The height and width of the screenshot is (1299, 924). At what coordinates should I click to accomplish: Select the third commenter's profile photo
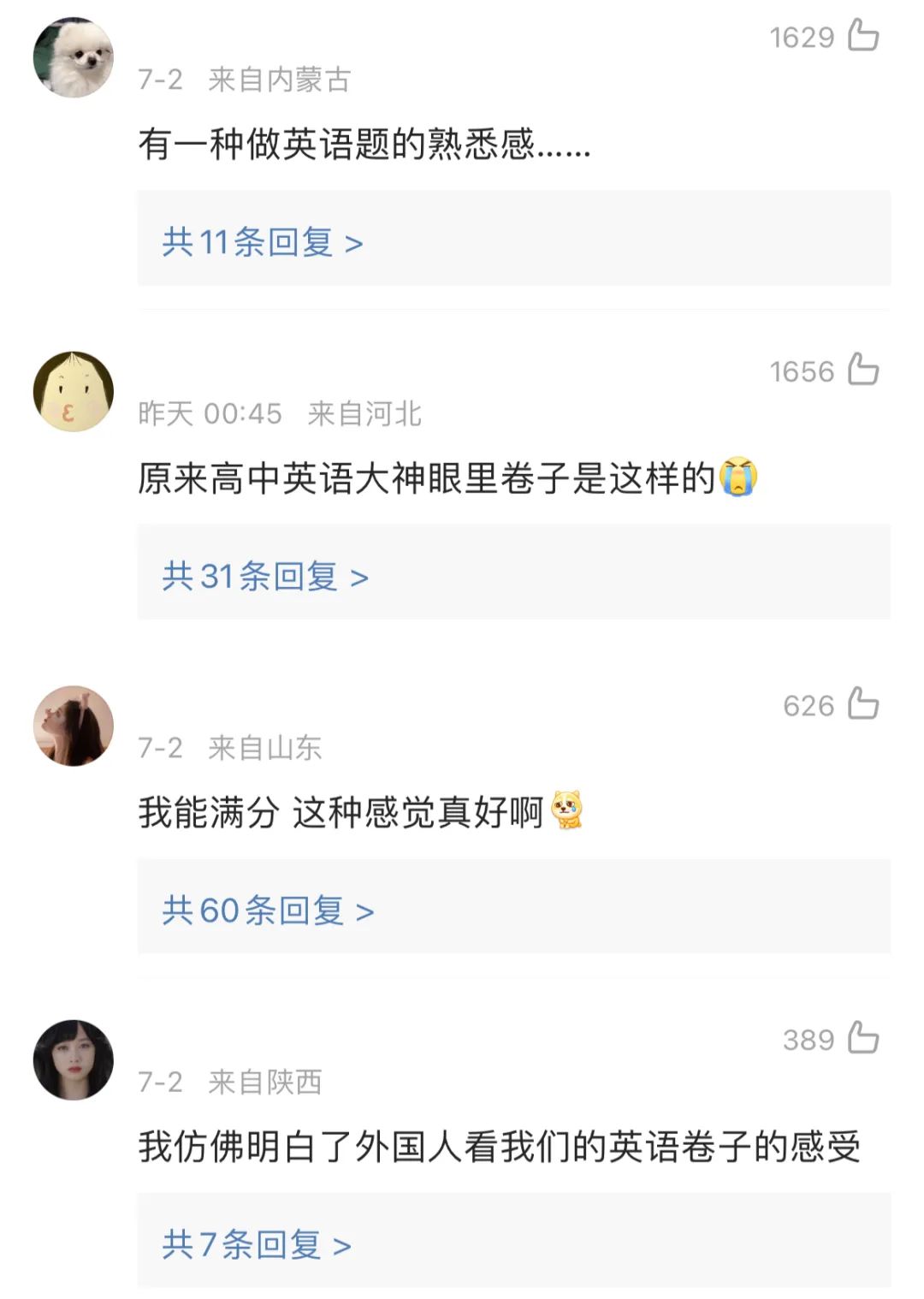pyautogui.click(x=74, y=723)
